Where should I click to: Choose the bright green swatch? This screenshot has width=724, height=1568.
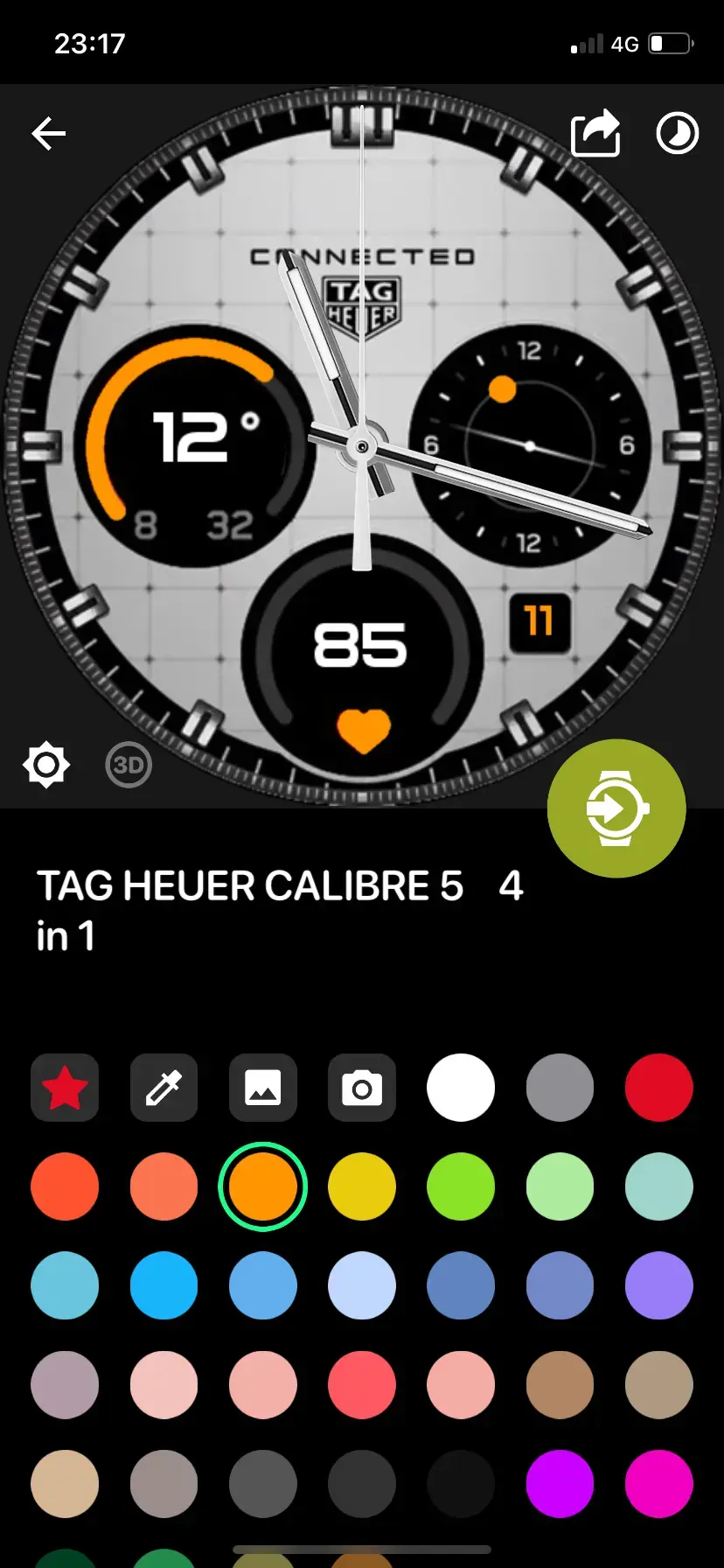(x=461, y=1186)
